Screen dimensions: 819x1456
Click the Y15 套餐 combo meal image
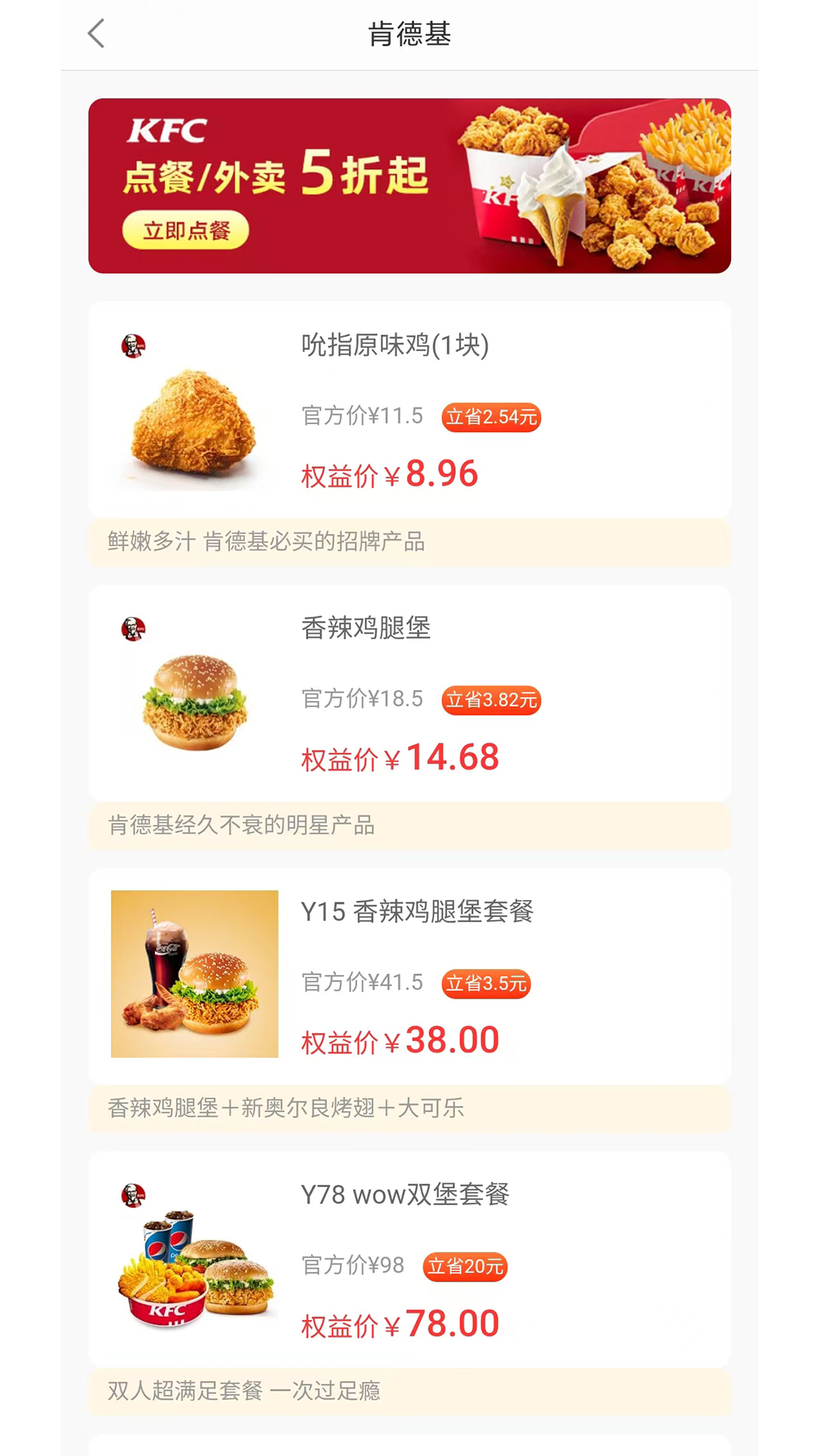[194, 975]
